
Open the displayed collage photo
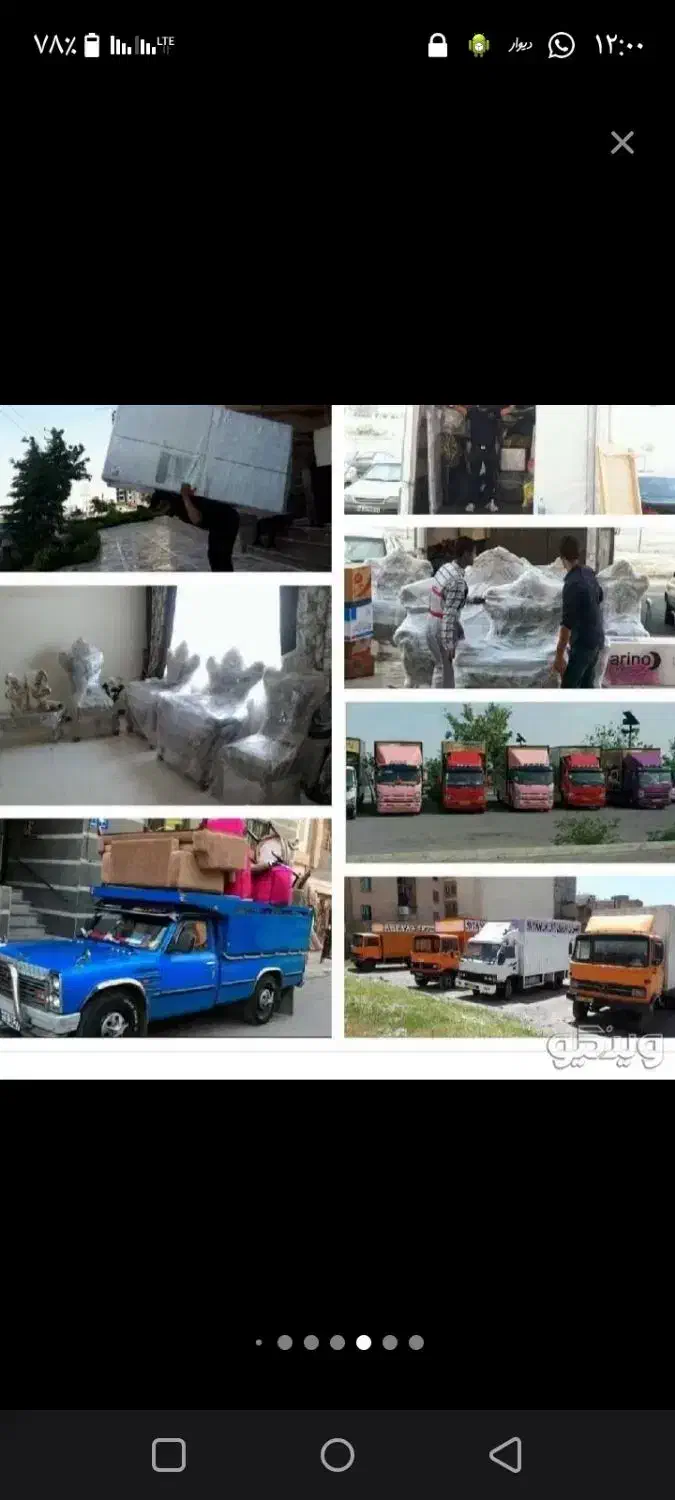click(337, 741)
